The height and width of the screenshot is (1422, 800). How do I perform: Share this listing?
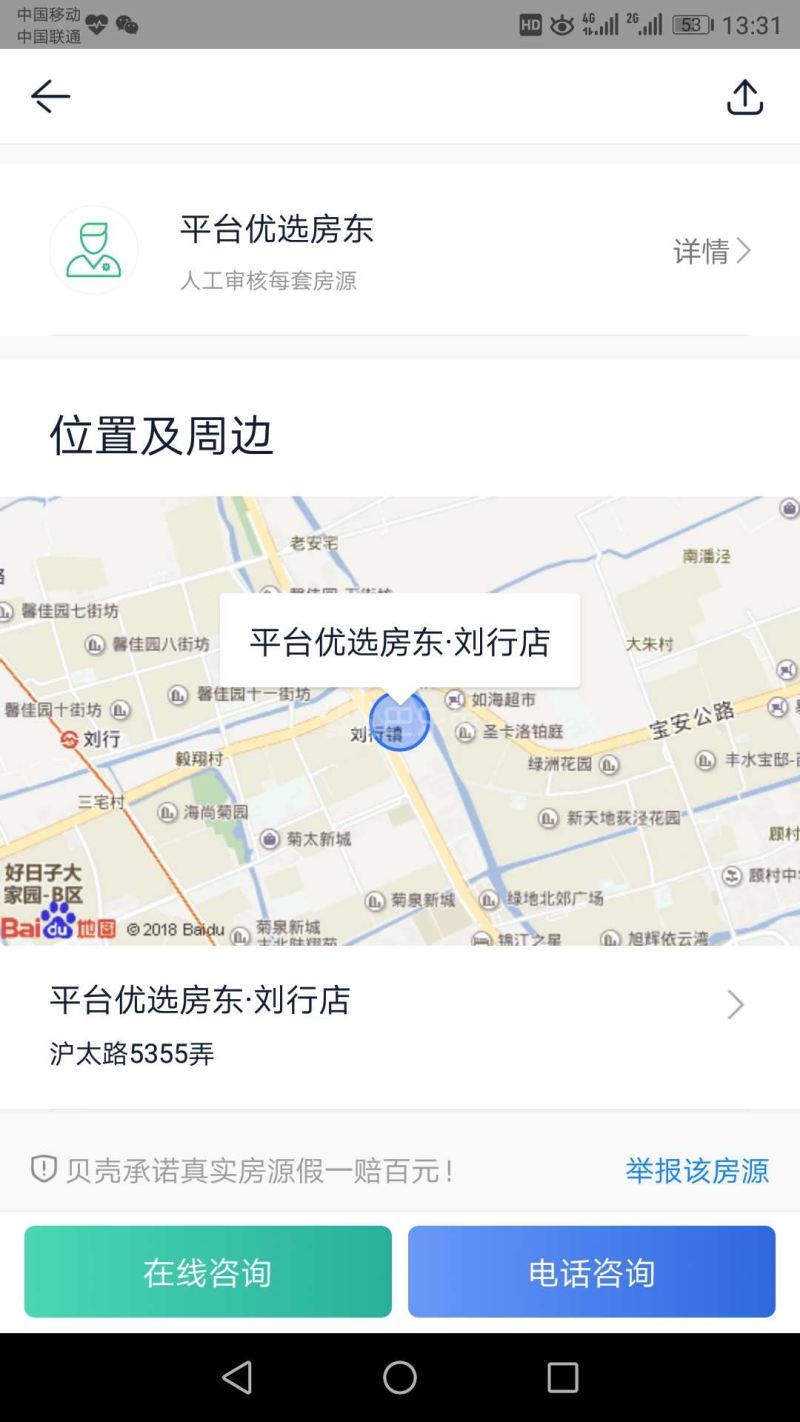click(744, 97)
